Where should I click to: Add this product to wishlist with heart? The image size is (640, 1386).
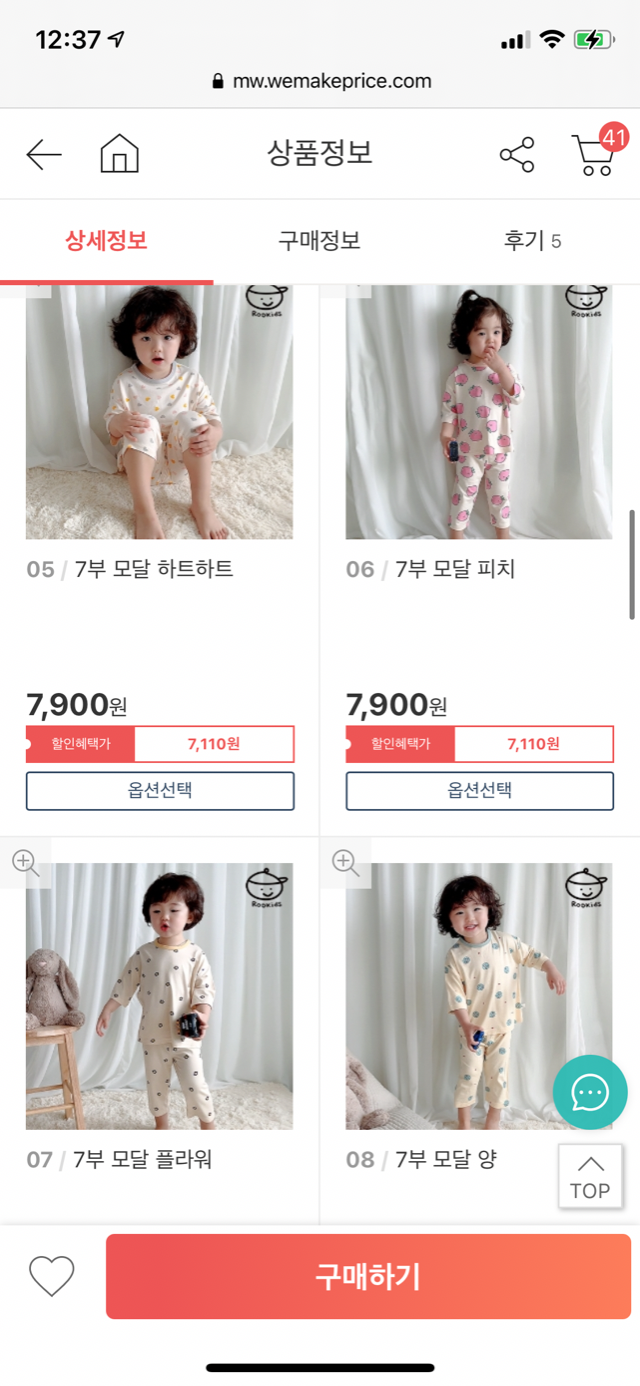(51, 1276)
